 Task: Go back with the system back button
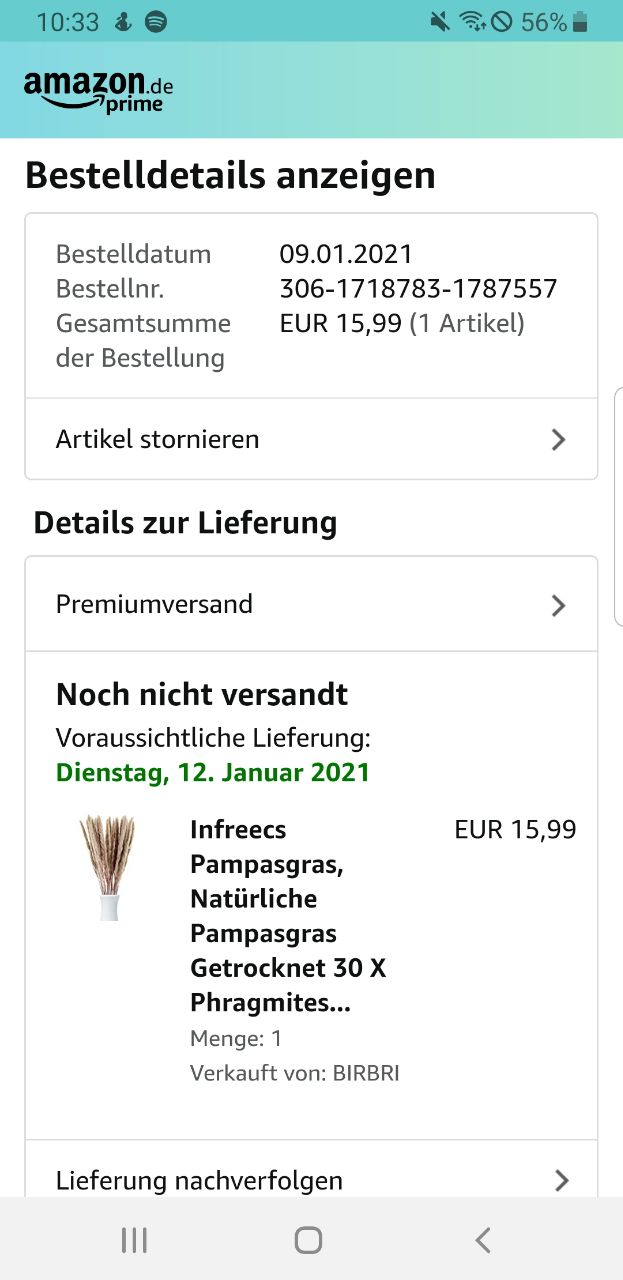(483, 1240)
